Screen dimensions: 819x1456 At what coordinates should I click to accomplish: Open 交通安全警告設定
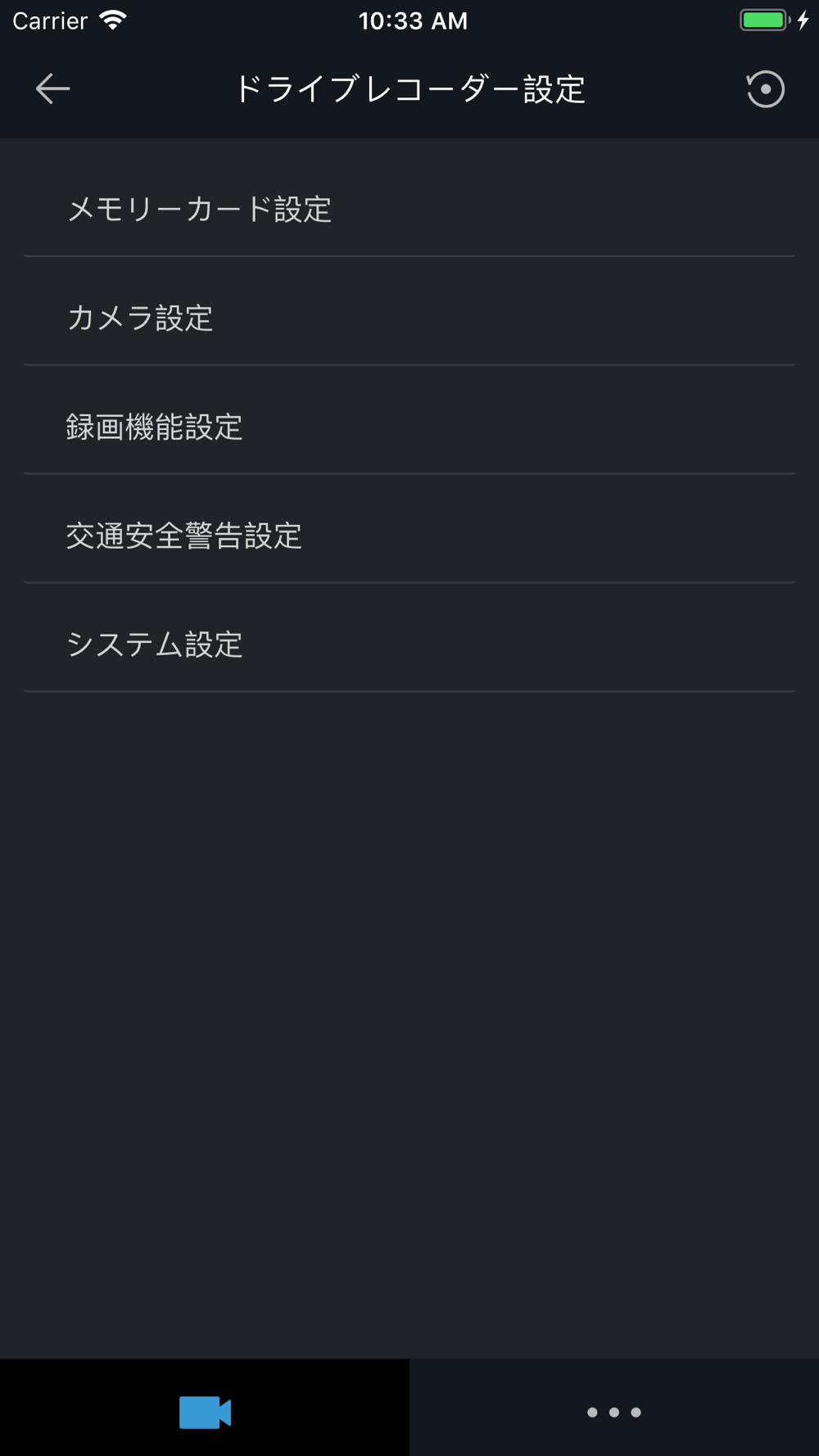tap(409, 536)
